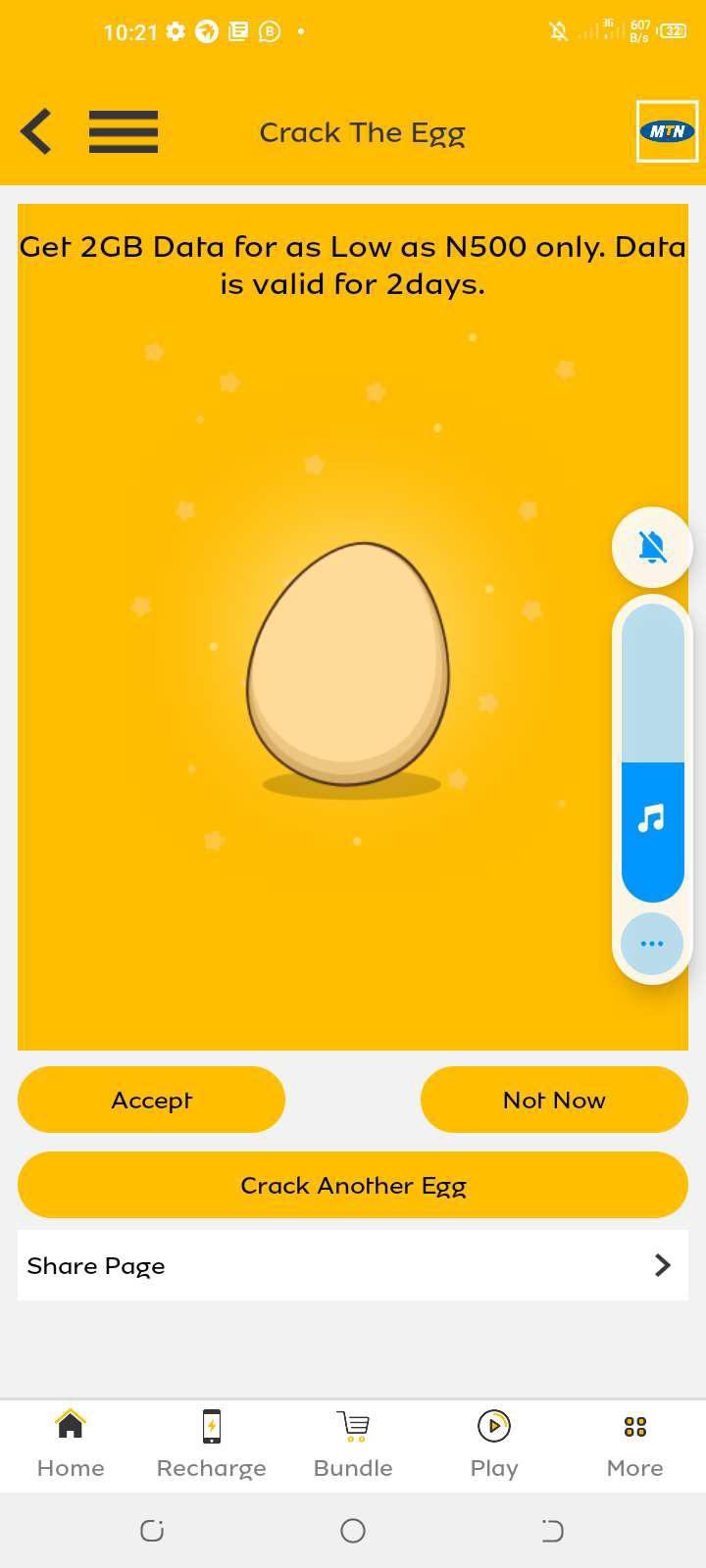
Task: Open the More tab
Action: pos(635,1444)
